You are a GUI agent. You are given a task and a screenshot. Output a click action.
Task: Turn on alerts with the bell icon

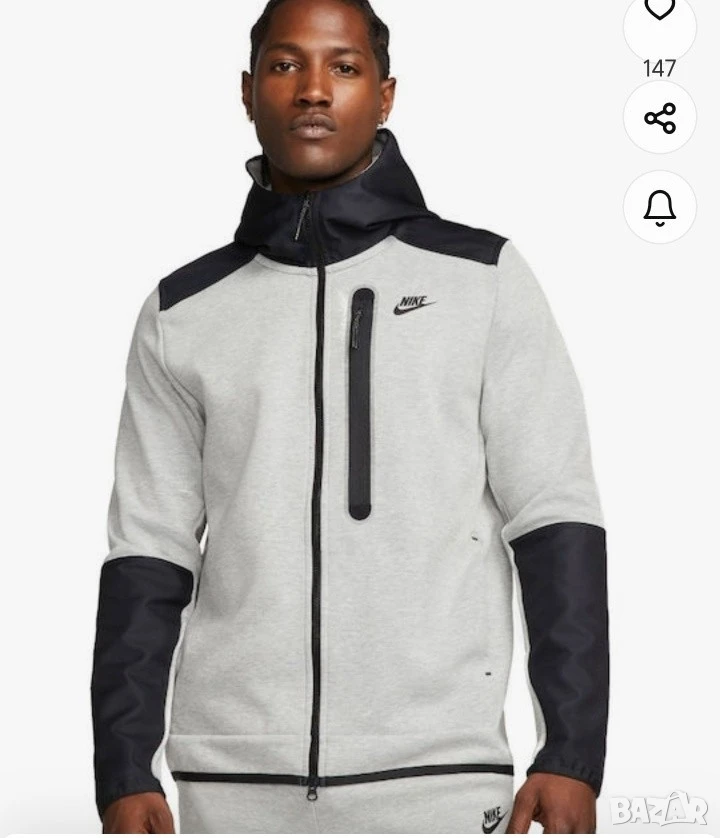point(660,207)
